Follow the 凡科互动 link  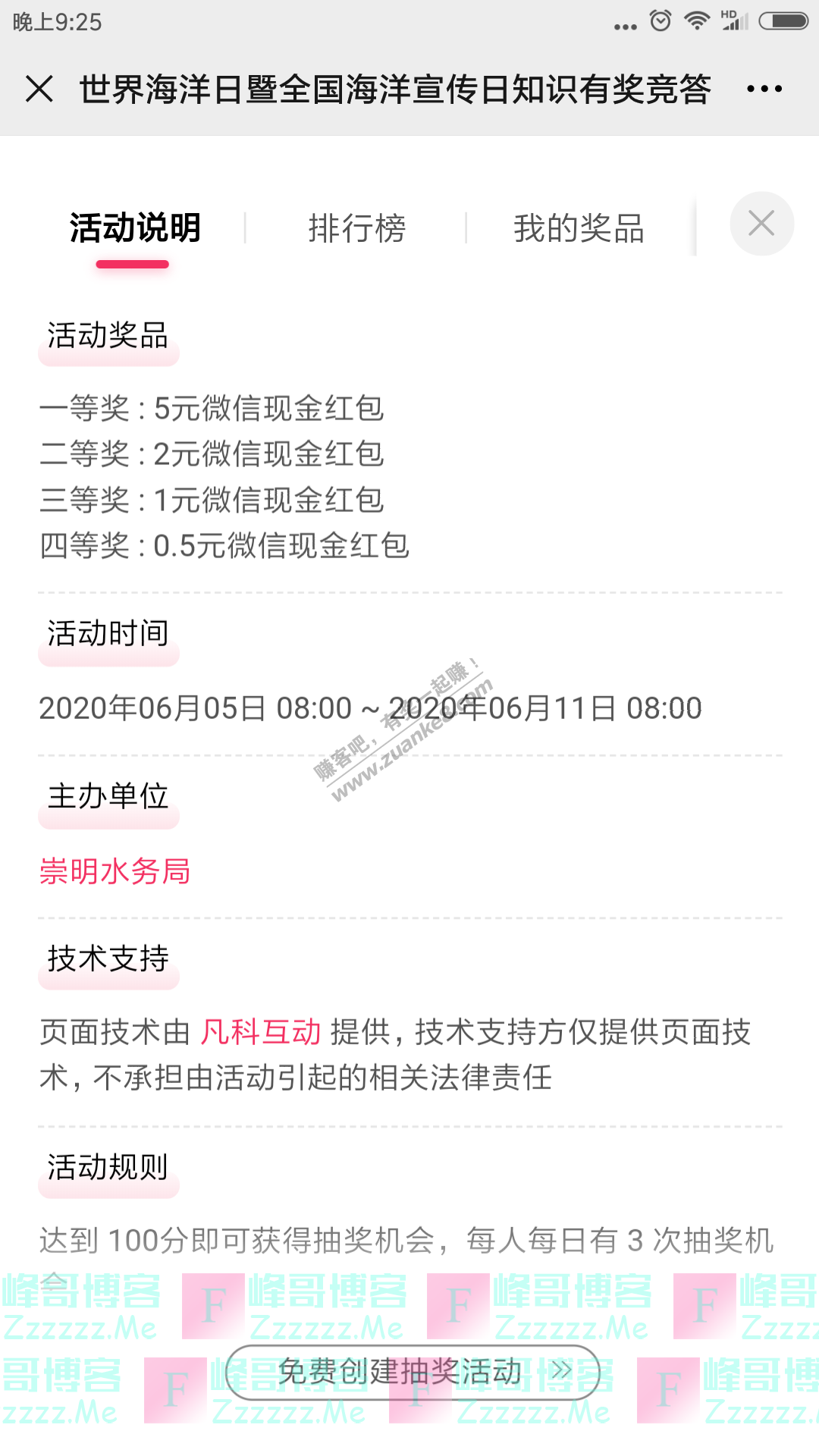(262, 1032)
